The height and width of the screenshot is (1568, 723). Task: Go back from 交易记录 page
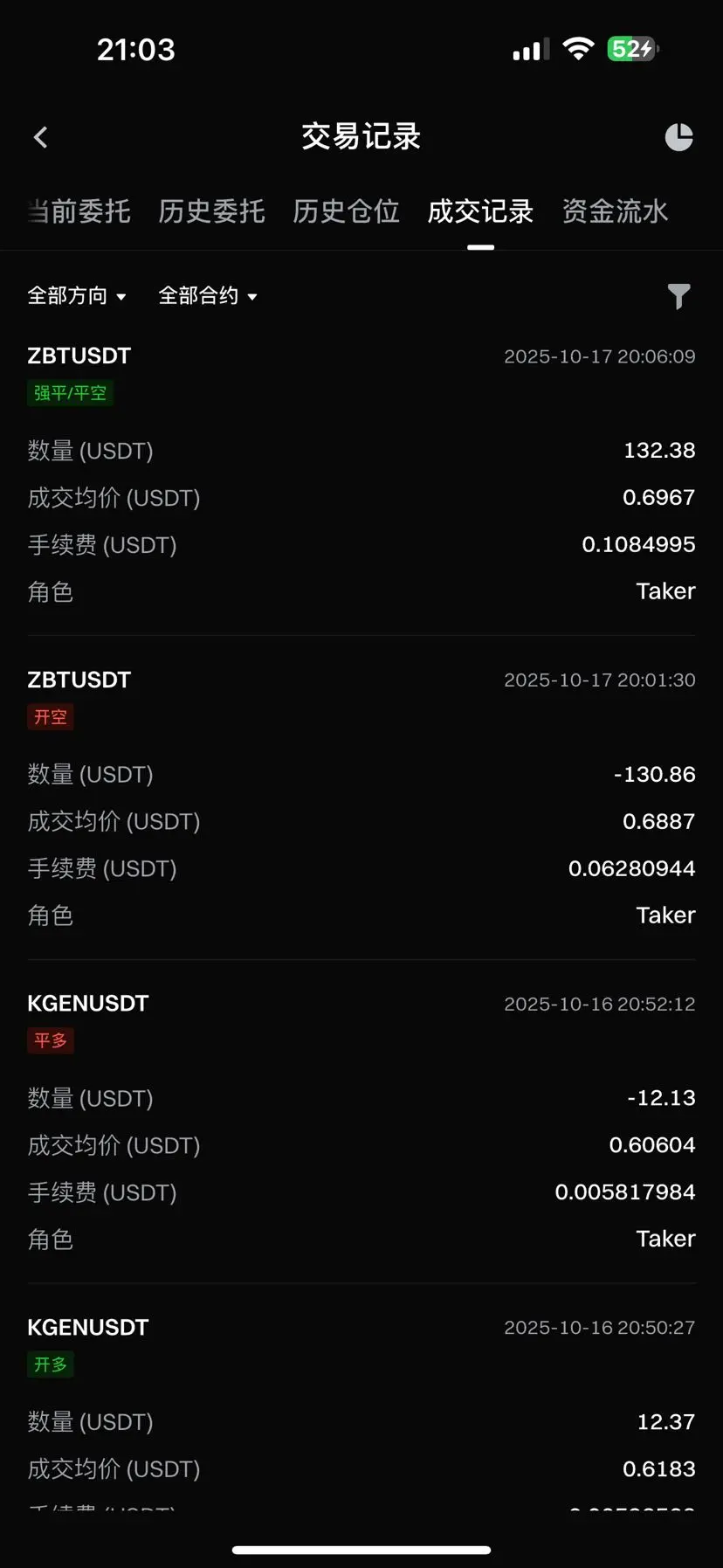click(x=40, y=137)
